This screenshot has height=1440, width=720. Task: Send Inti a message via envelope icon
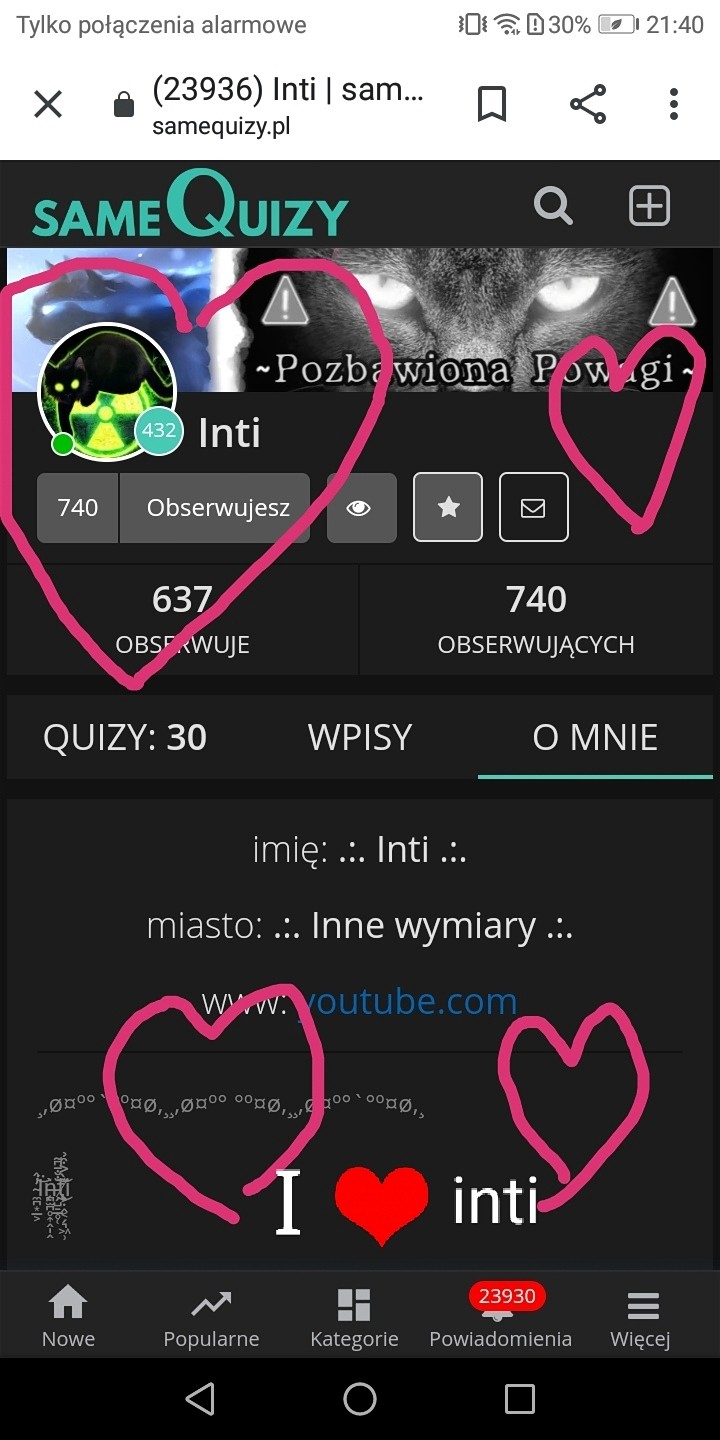[x=534, y=508]
